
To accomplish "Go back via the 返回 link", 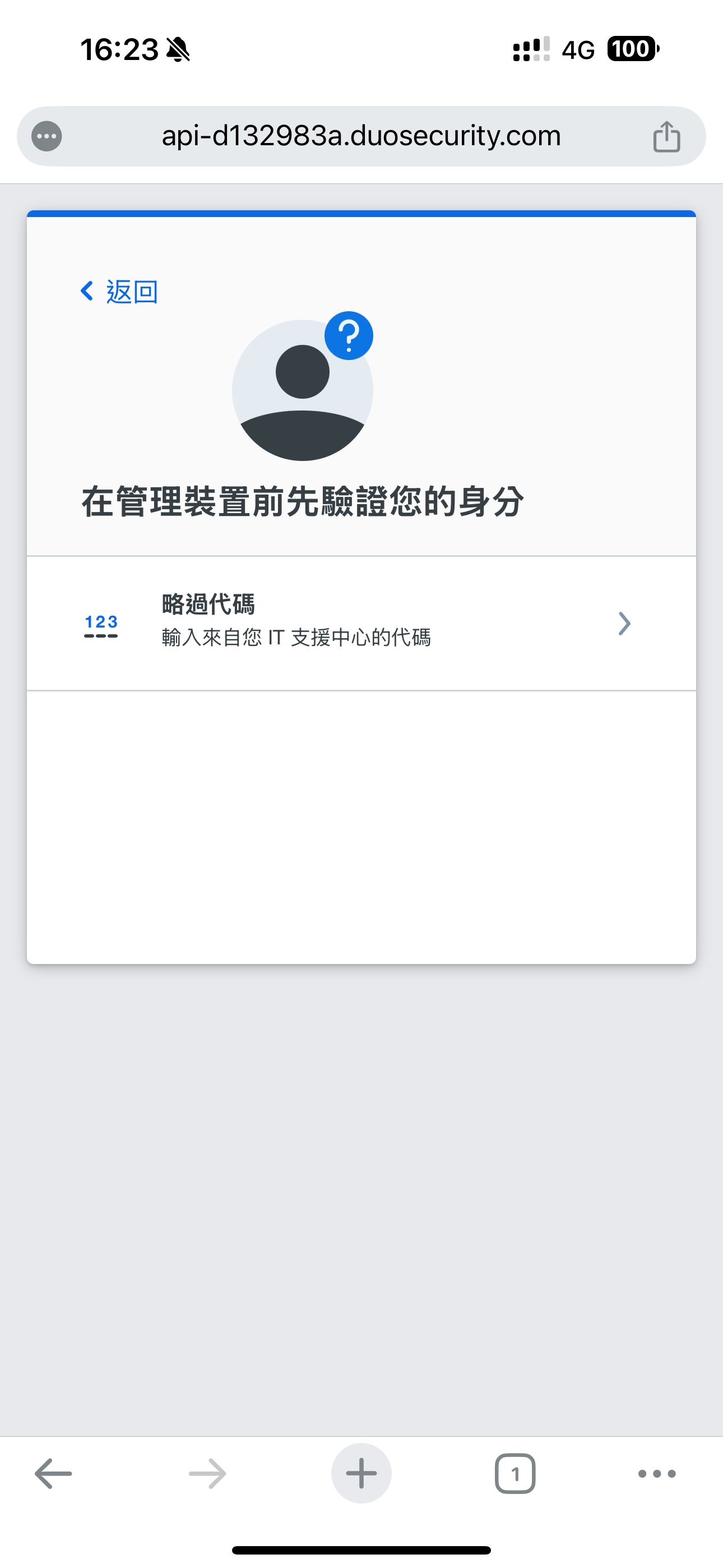I will [x=120, y=292].
